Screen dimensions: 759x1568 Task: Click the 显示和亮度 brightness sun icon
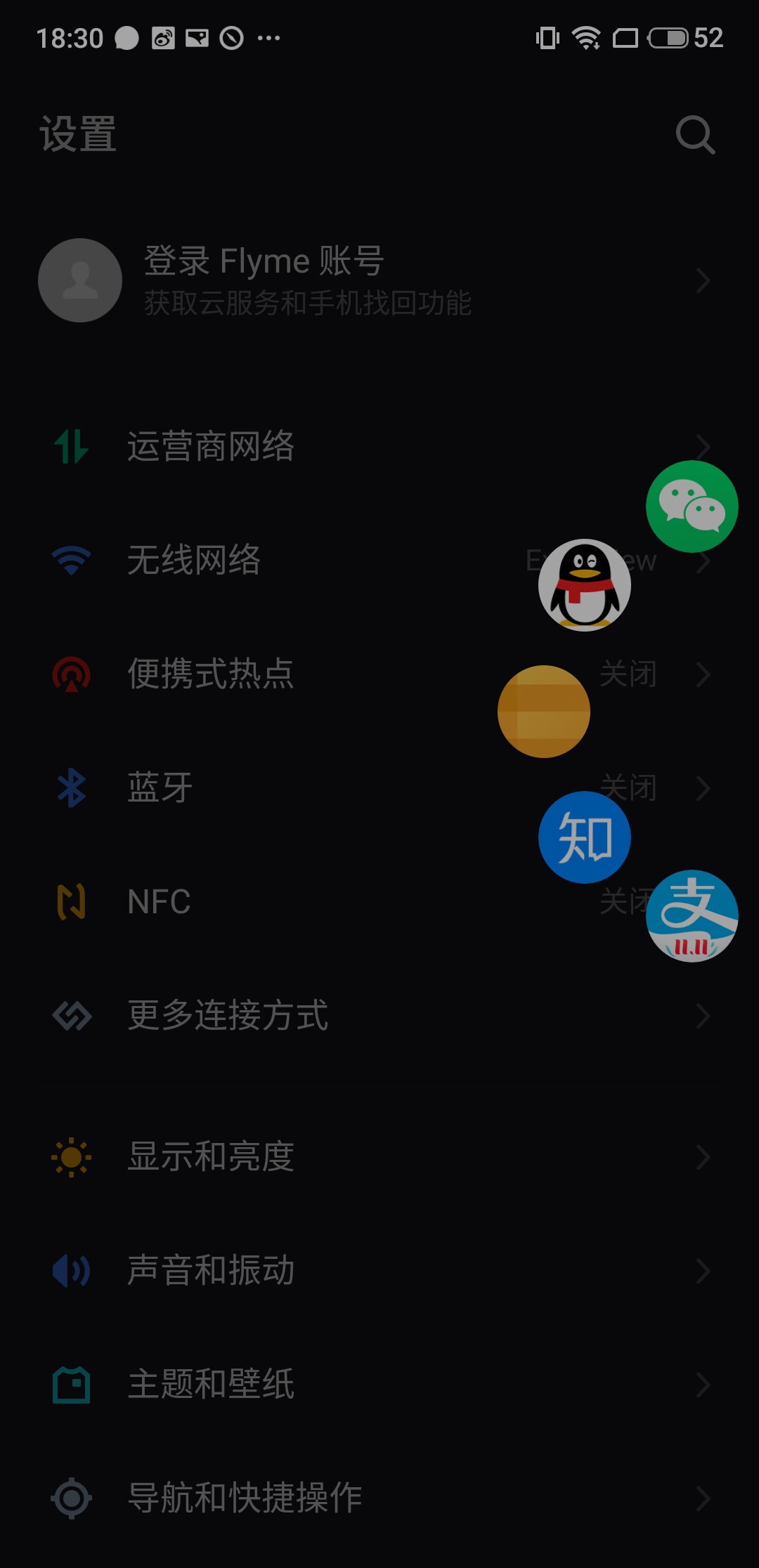pos(70,1158)
